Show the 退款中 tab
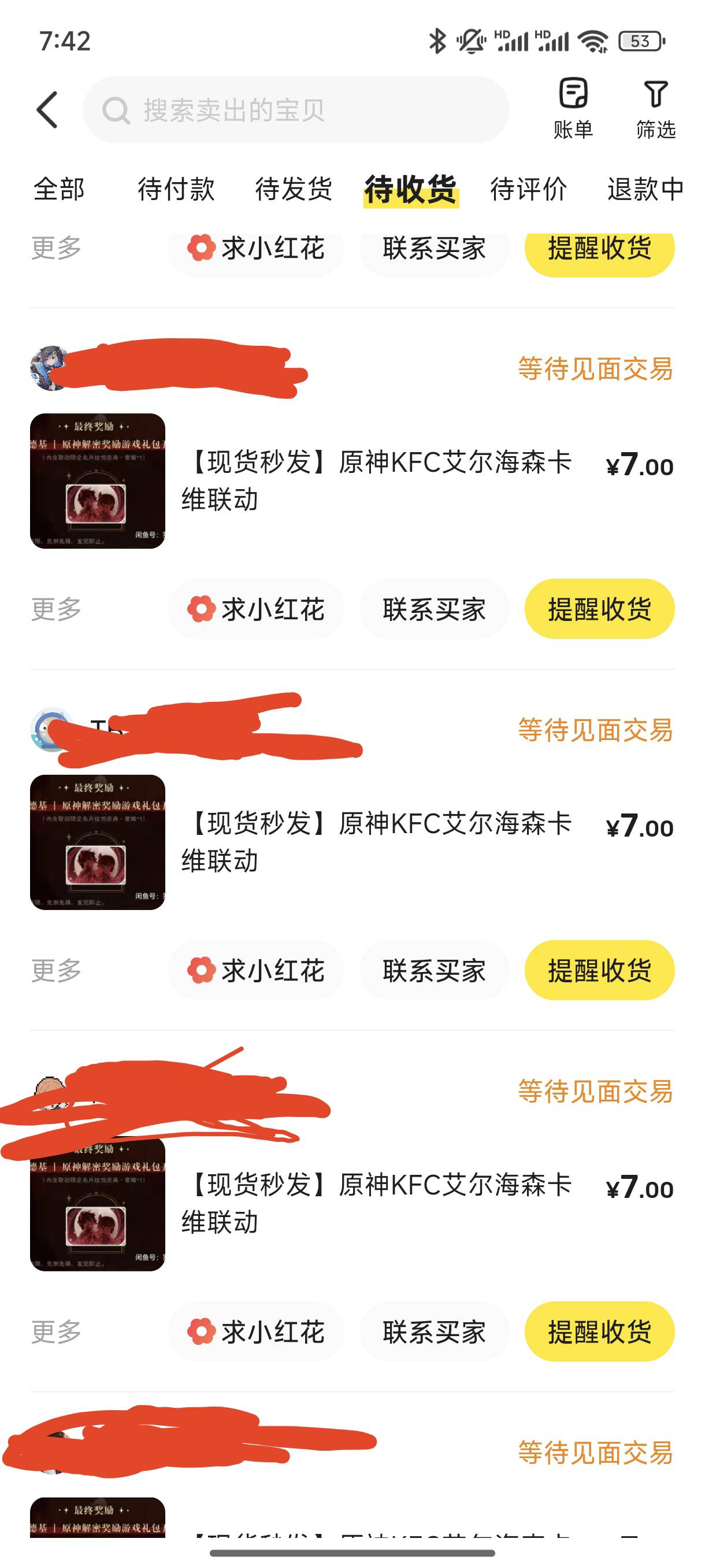 point(645,188)
